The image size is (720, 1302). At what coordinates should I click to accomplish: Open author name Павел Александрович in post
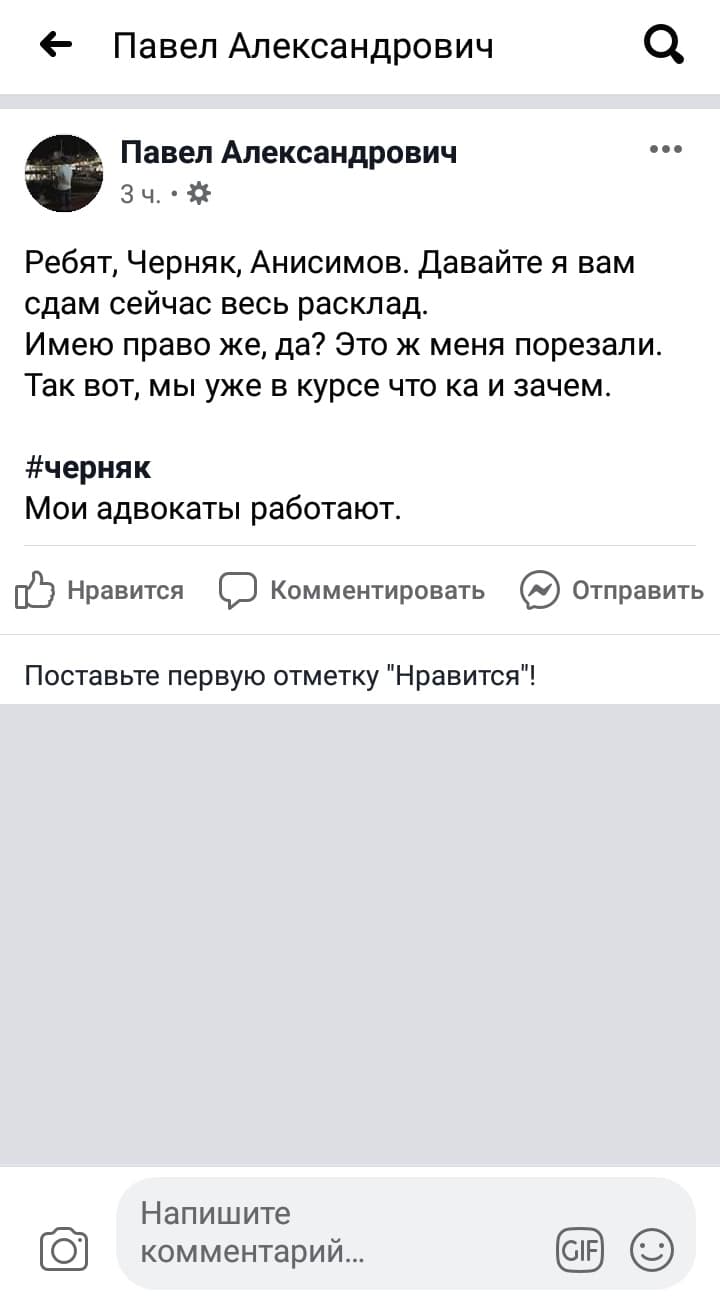pos(288,152)
